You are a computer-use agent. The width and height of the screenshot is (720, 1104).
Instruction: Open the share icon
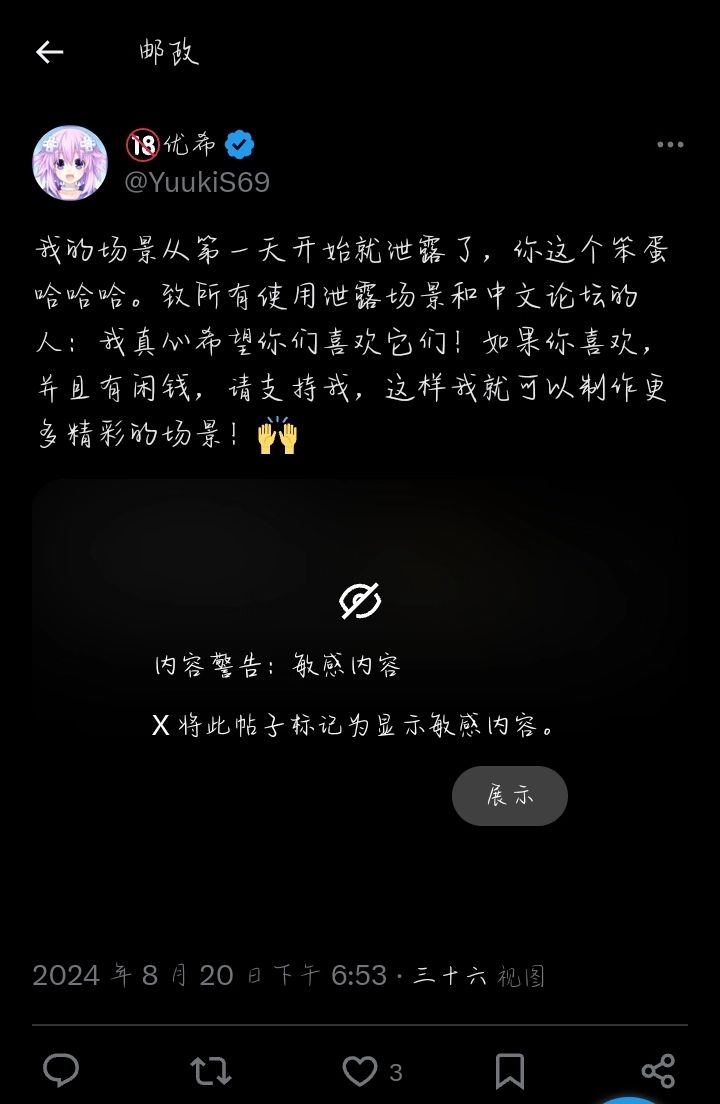point(660,1071)
